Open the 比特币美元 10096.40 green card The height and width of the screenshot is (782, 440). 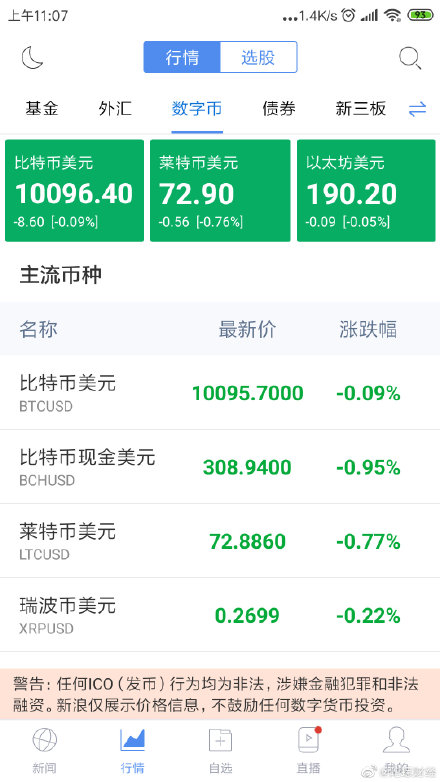point(74,191)
